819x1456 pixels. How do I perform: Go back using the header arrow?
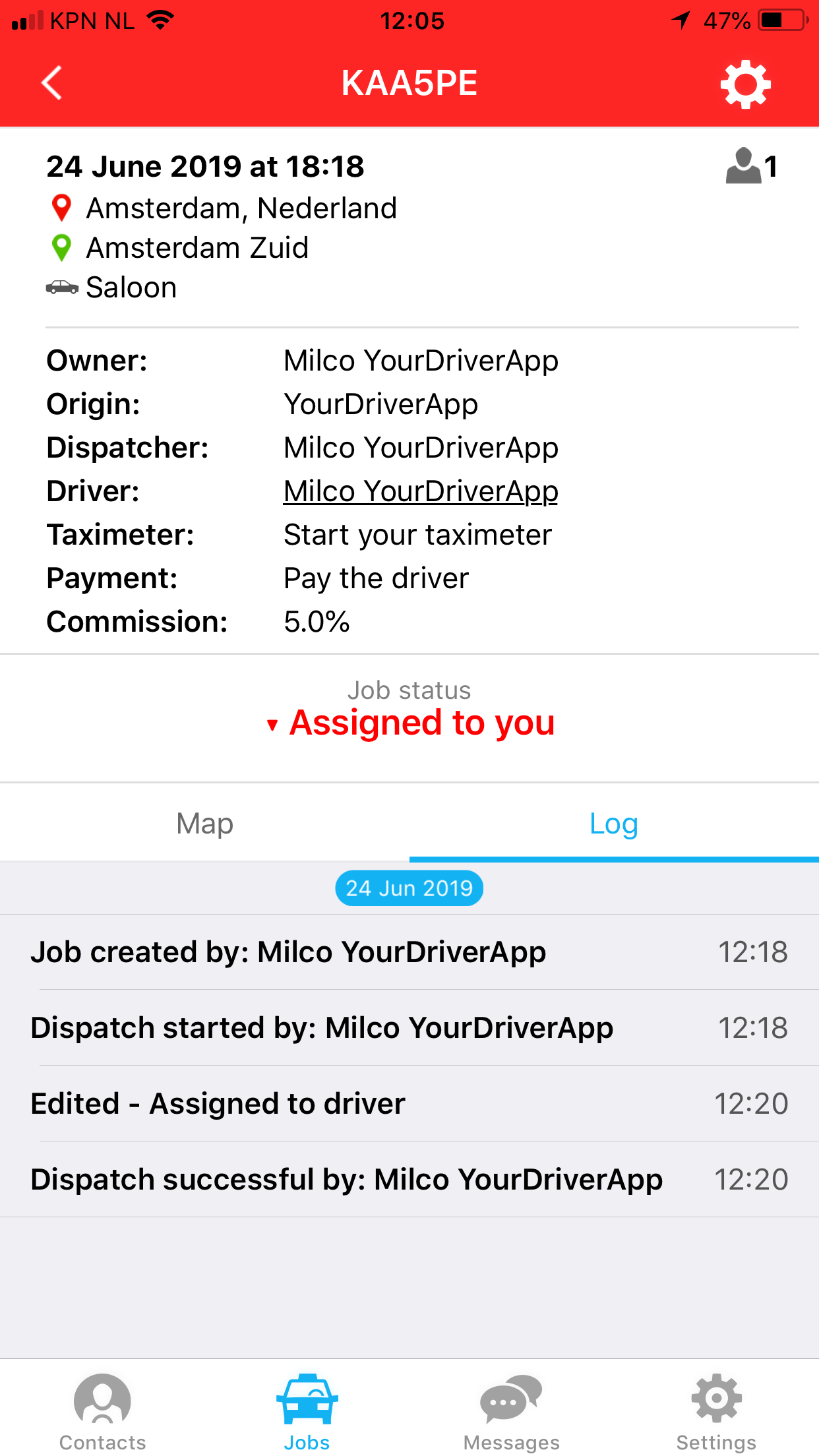[51, 83]
